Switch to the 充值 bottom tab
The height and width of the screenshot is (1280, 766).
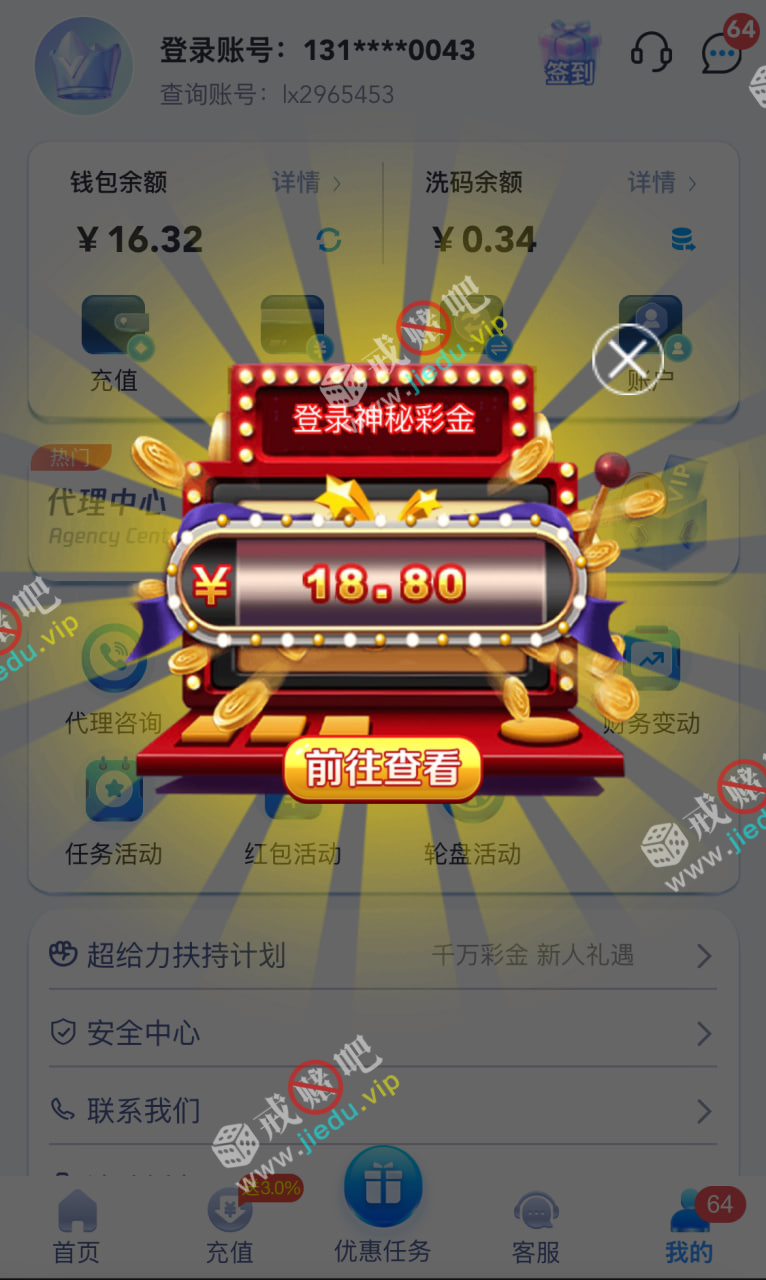point(229,1227)
